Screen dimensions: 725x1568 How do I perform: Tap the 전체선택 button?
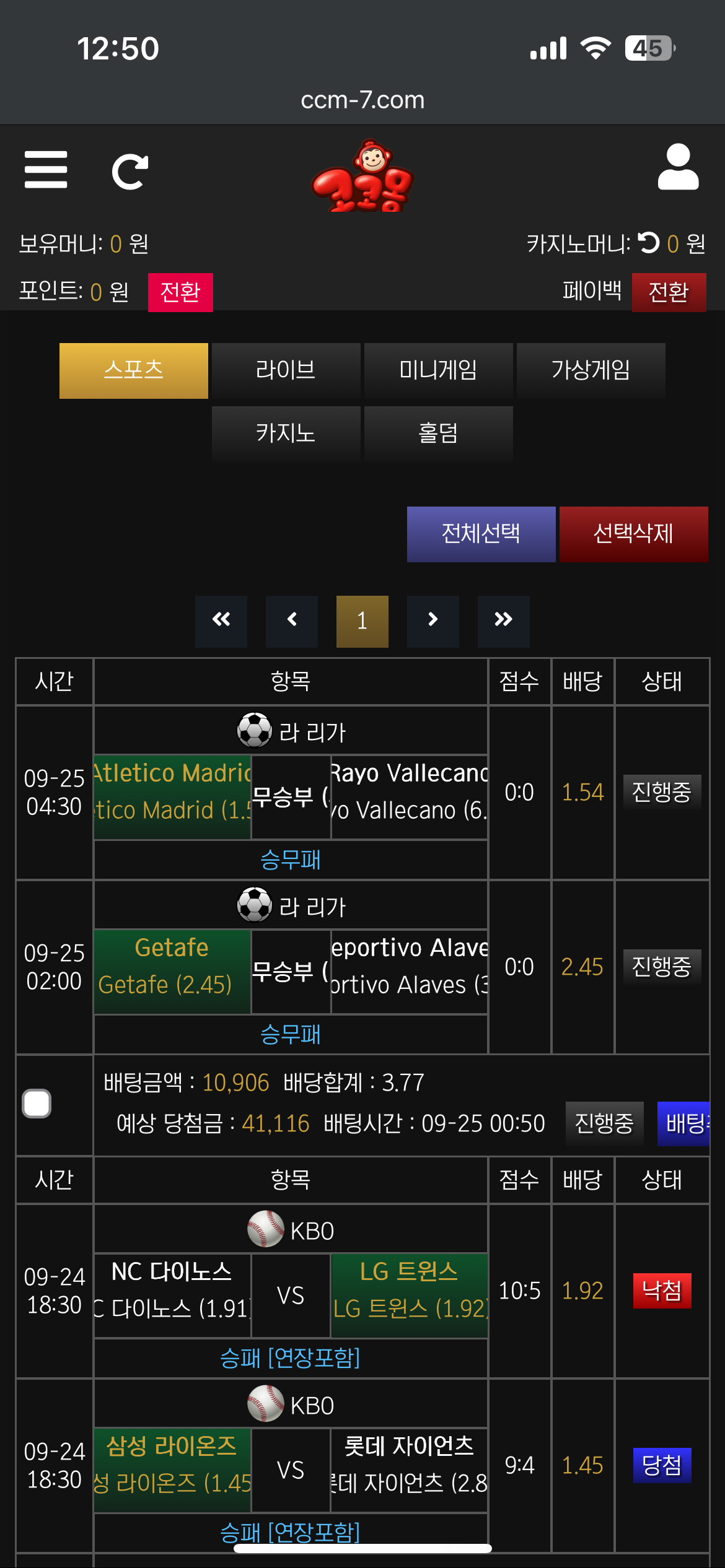tap(481, 534)
